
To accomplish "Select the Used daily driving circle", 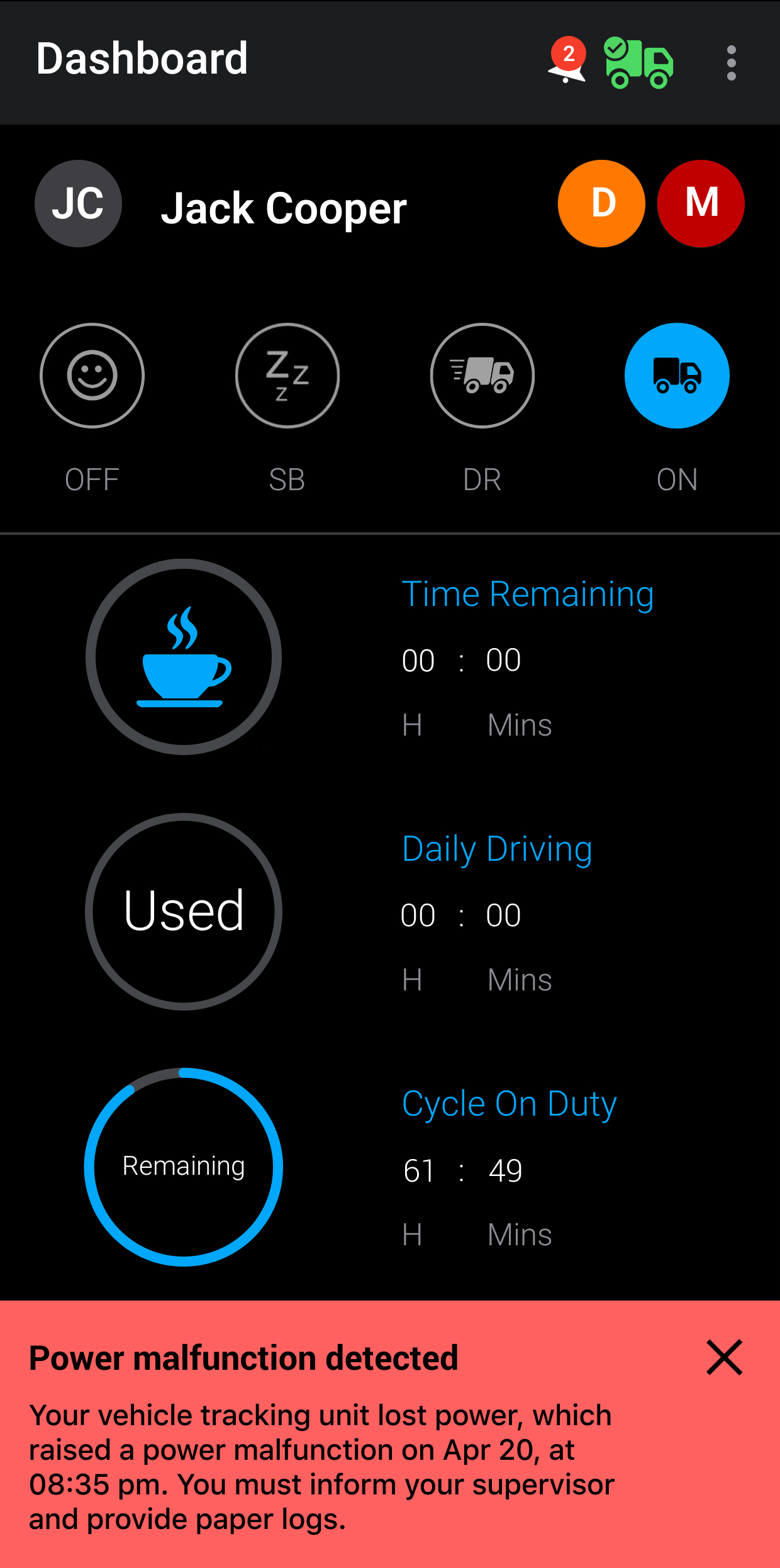I will pos(183,910).
